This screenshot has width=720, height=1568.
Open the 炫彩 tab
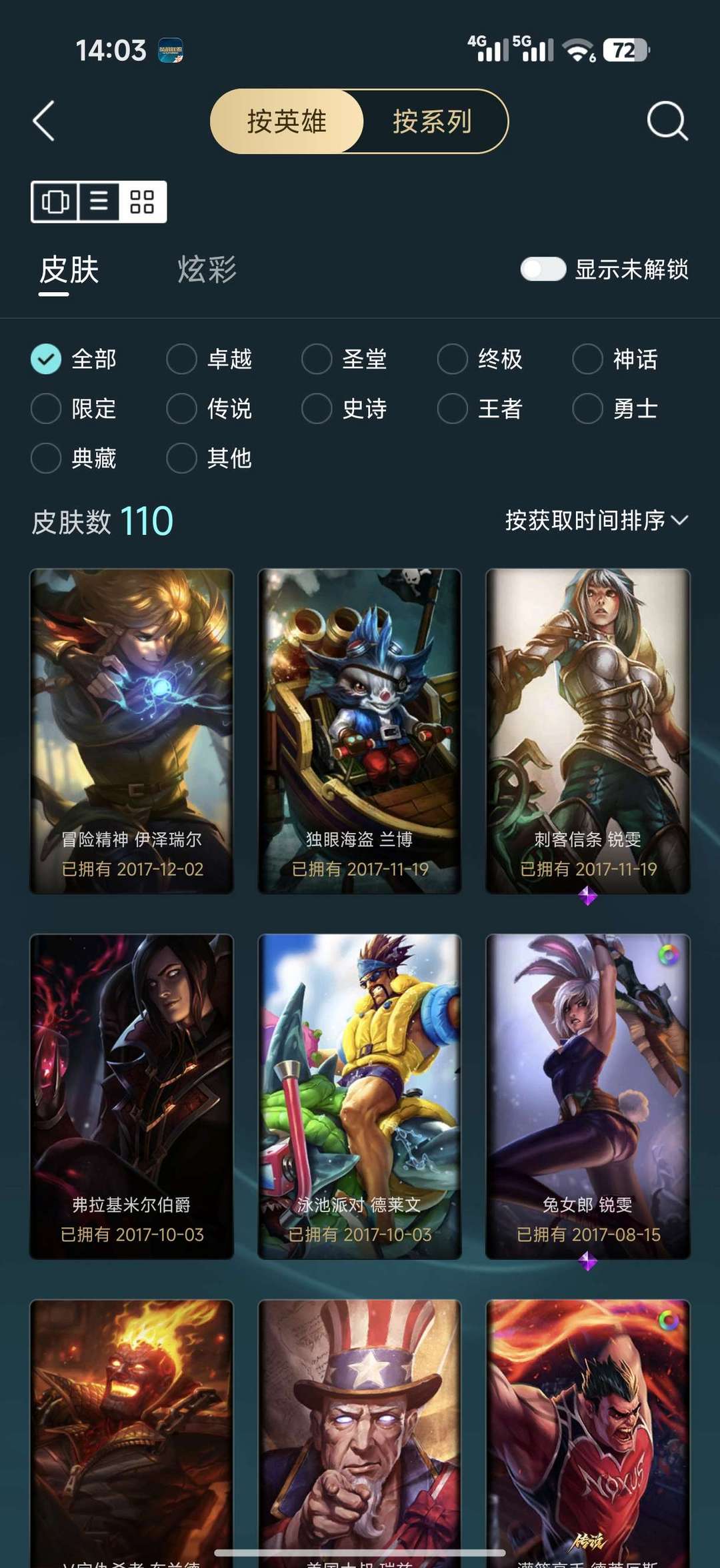click(x=207, y=269)
